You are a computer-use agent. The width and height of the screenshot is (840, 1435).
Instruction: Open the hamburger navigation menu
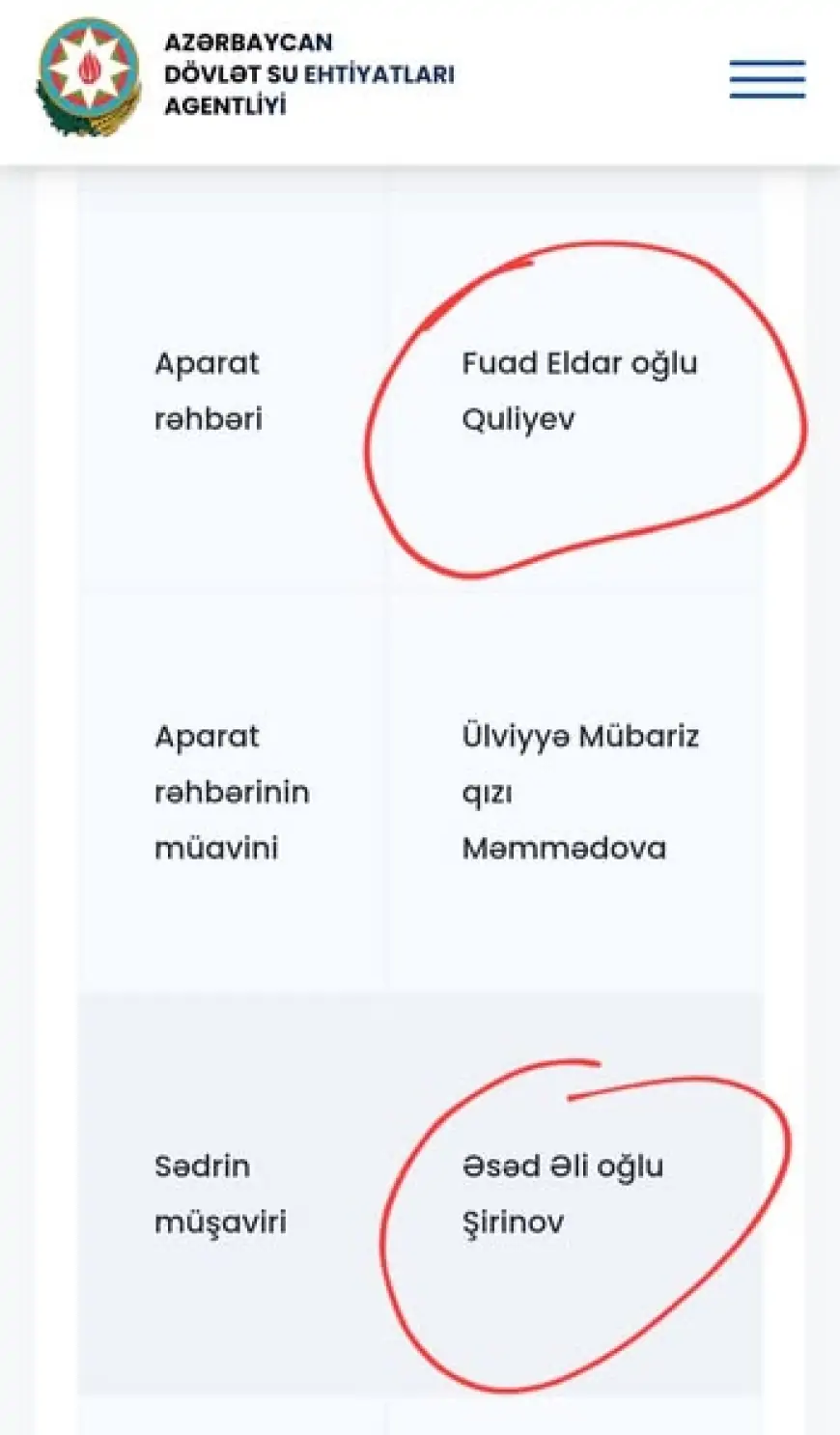click(767, 78)
